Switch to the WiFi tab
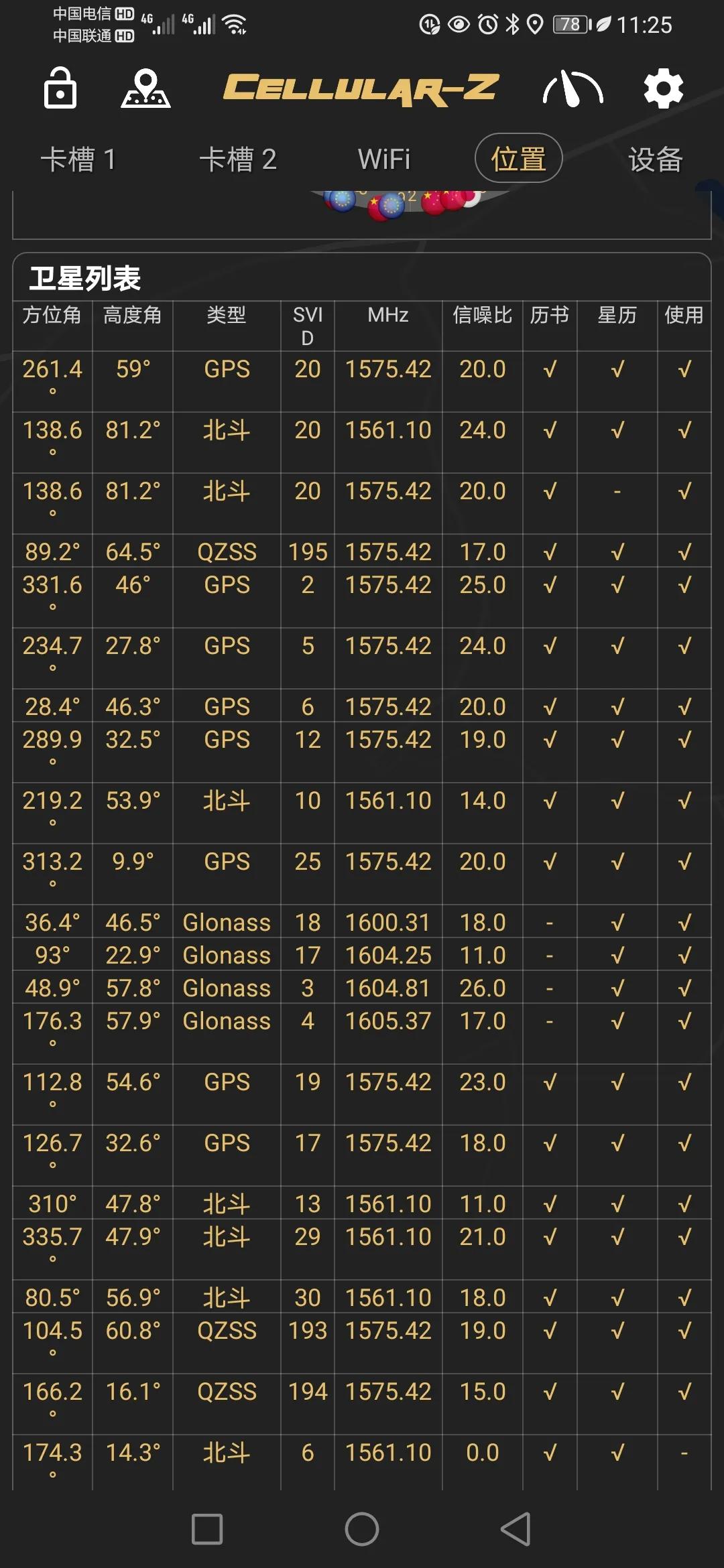 coord(384,159)
